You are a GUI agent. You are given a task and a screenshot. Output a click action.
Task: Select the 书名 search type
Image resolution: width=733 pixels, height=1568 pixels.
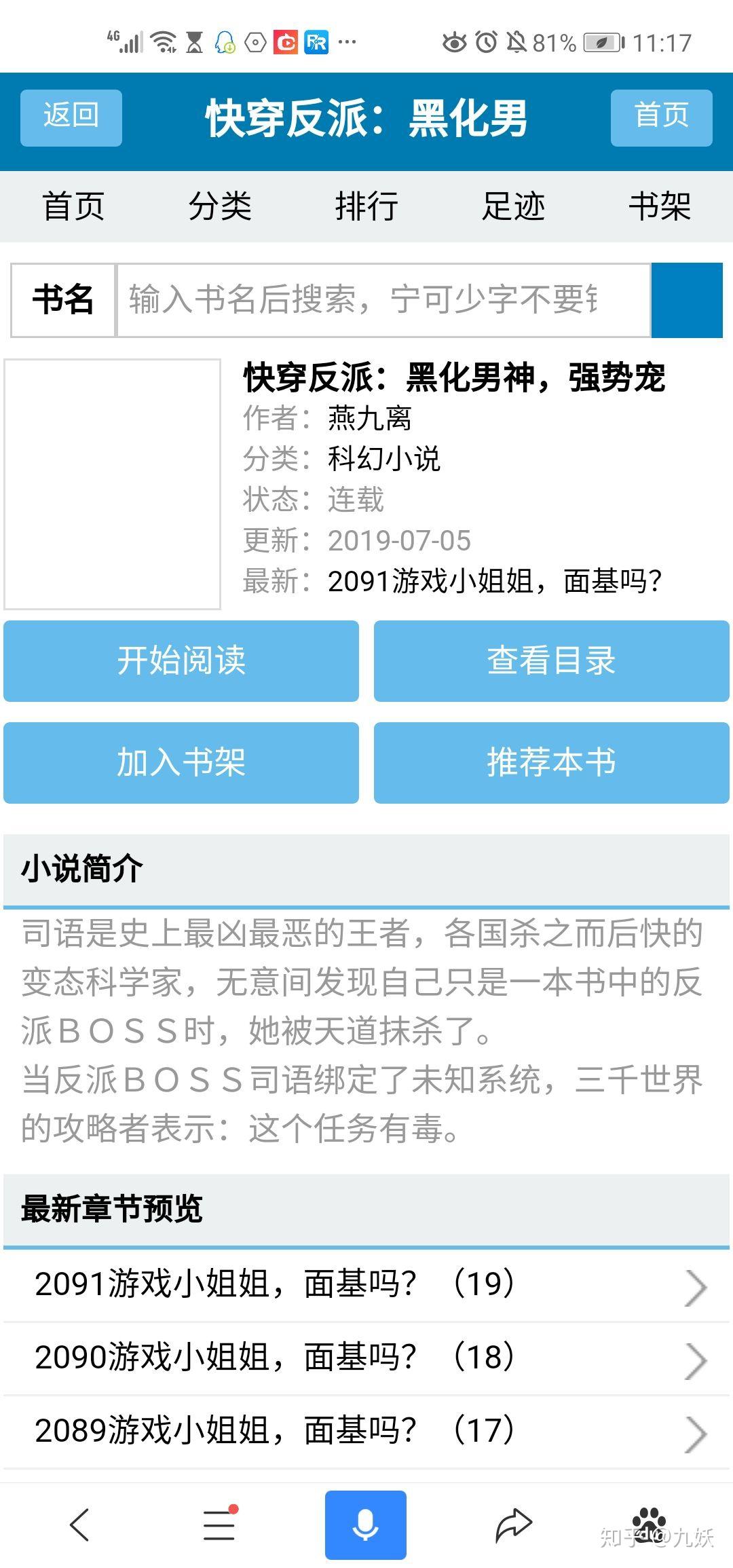[x=63, y=299]
